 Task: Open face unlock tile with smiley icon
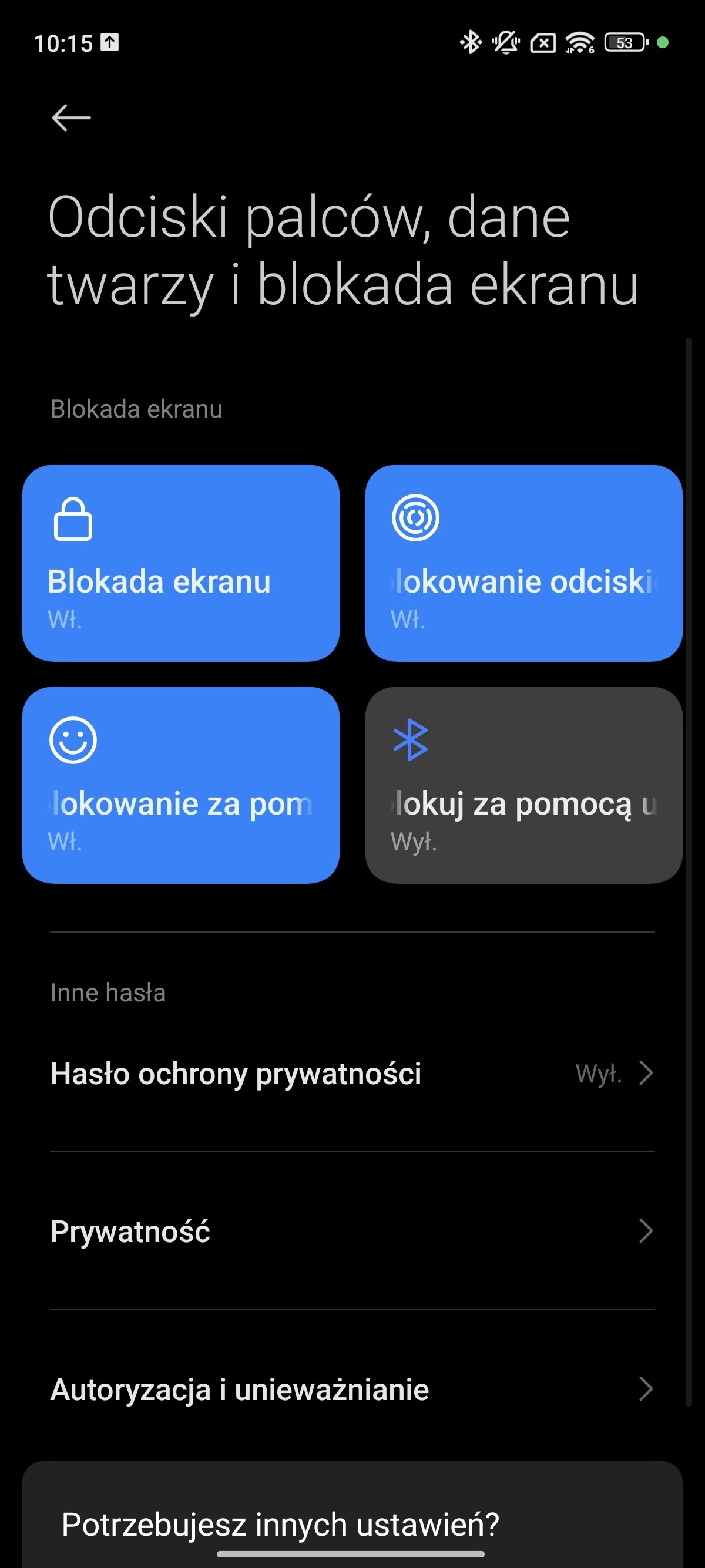[181, 785]
